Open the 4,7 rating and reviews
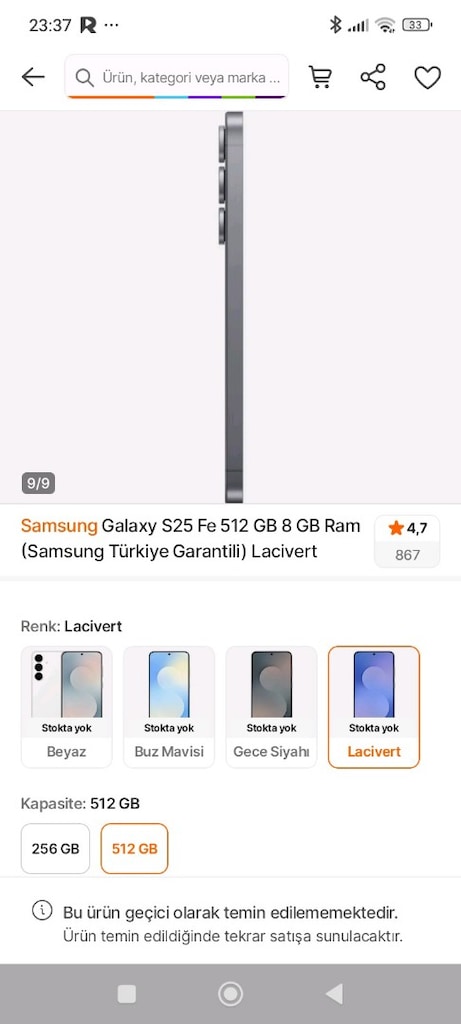Image resolution: width=461 pixels, height=1024 pixels. point(407,541)
